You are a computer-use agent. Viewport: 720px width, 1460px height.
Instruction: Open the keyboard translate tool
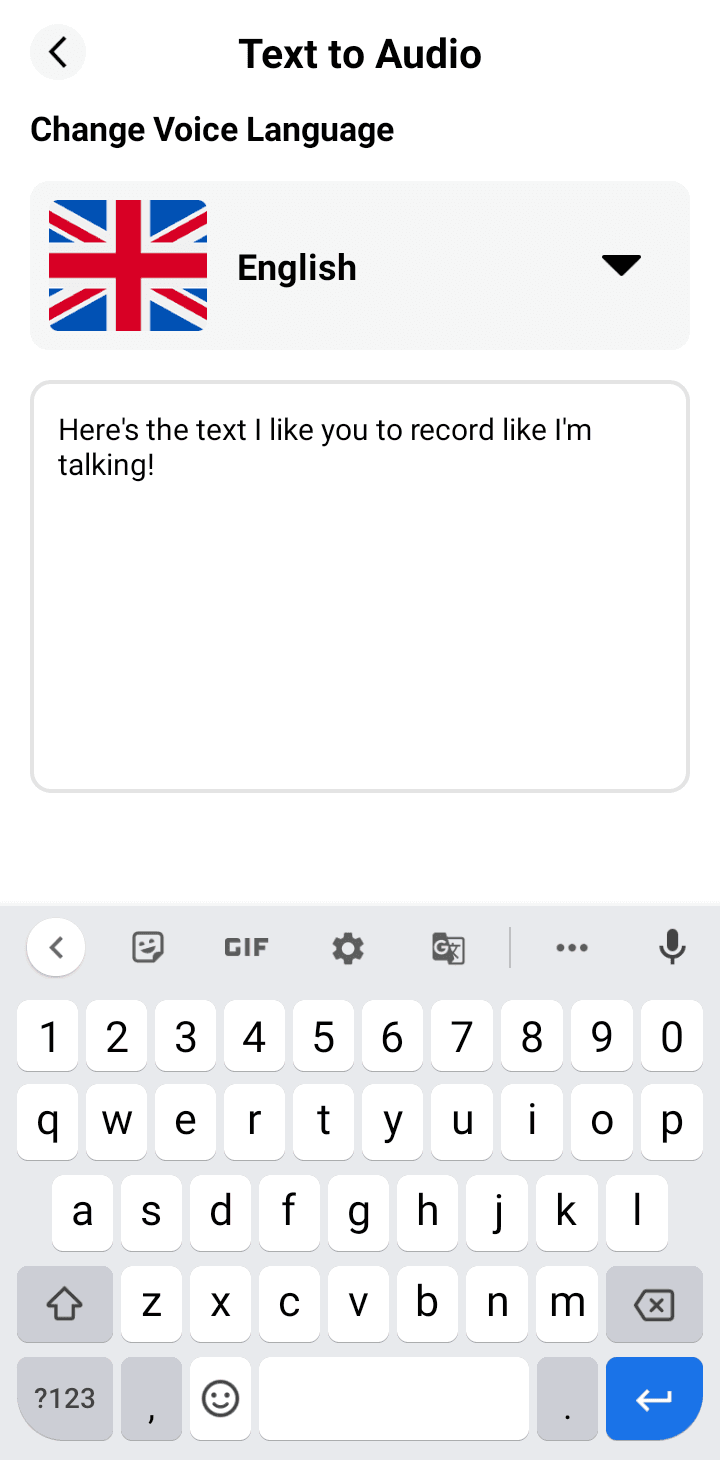coord(448,947)
